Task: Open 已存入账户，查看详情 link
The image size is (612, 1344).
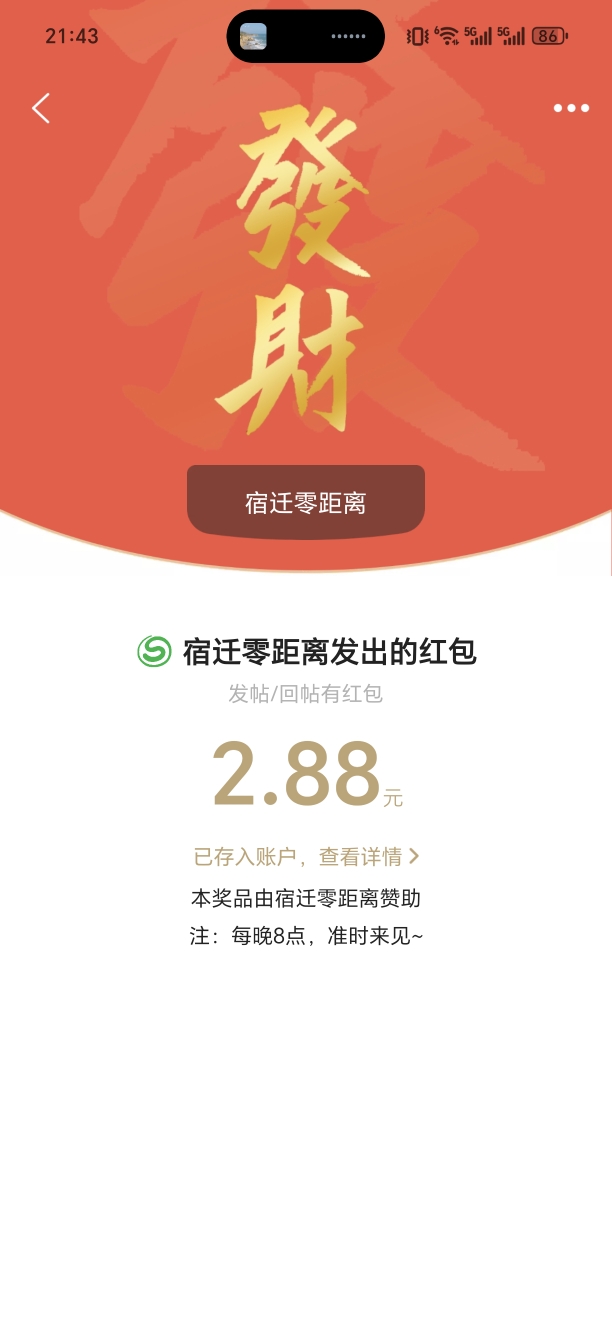Action: pyautogui.click(x=306, y=857)
